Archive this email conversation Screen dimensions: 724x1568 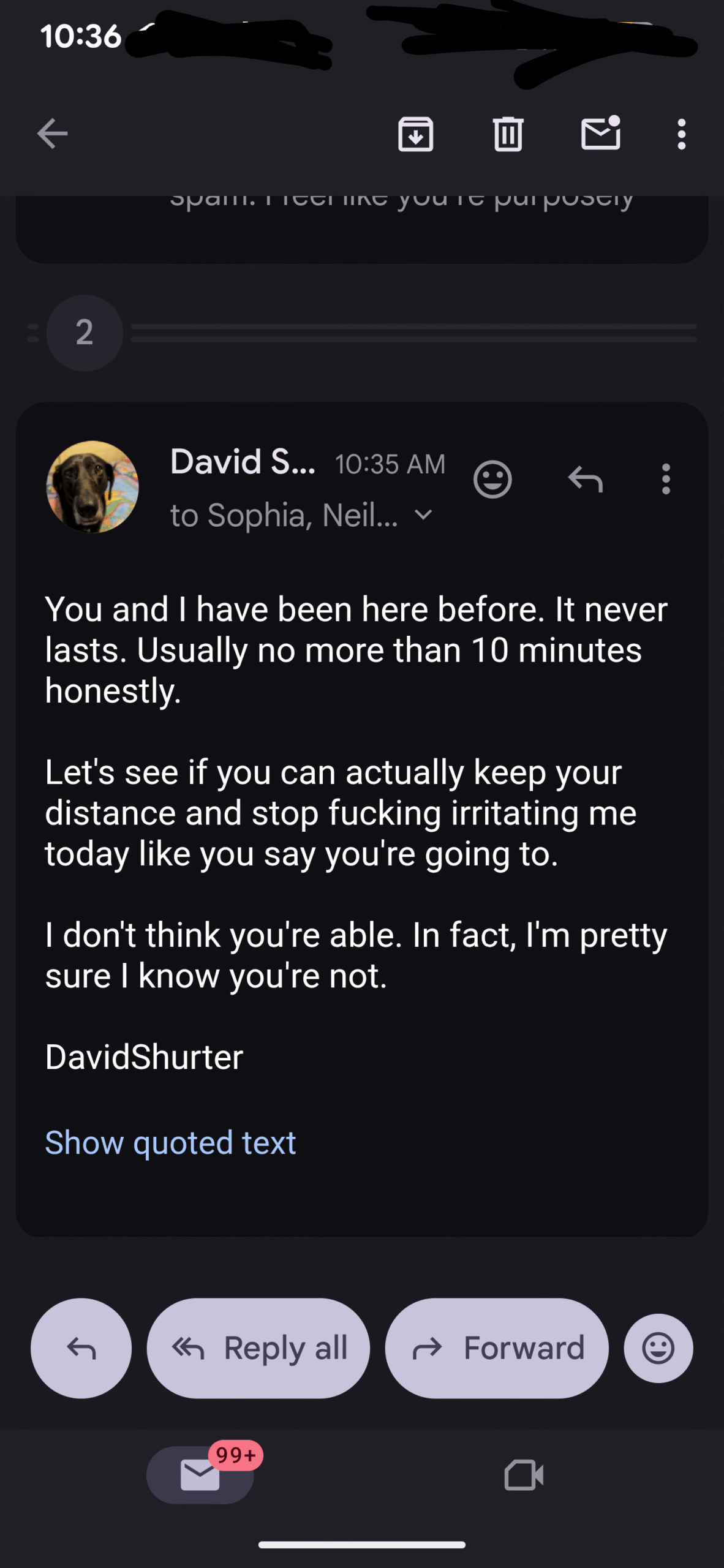(x=416, y=134)
